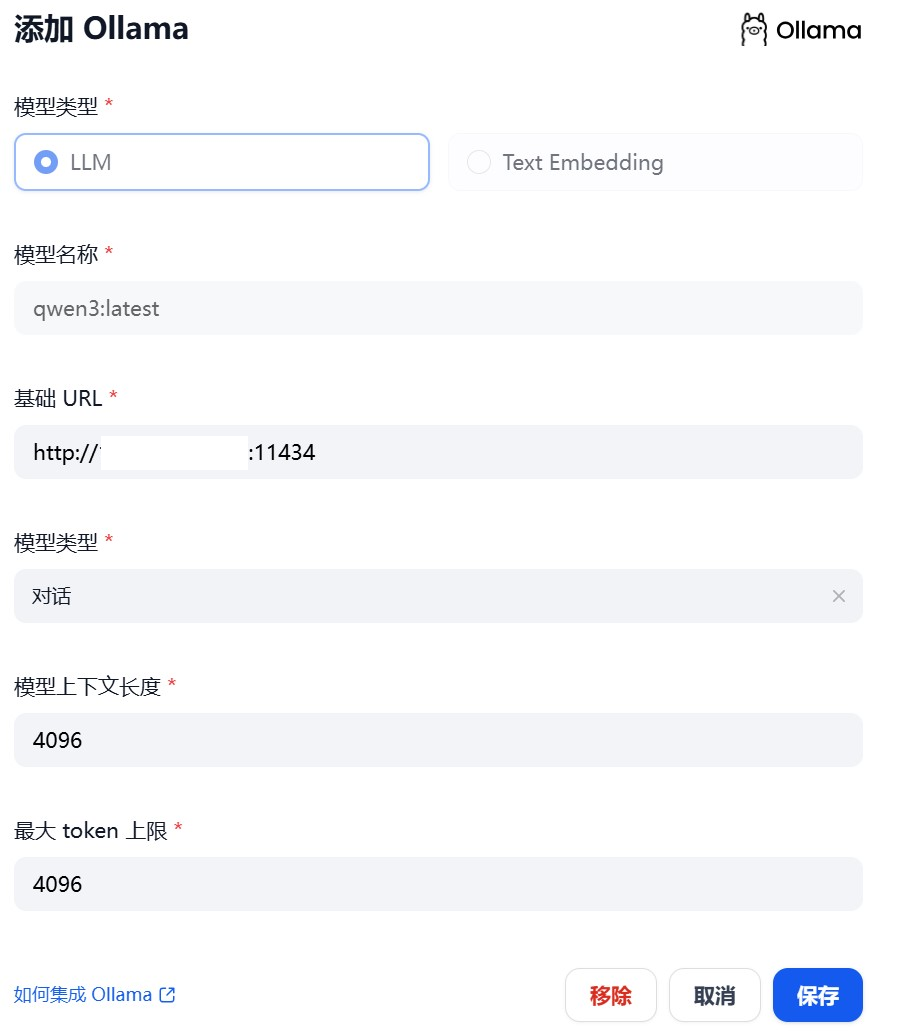Tap the red 移除 button
The image size is (902, 1034).
(611, 996)
